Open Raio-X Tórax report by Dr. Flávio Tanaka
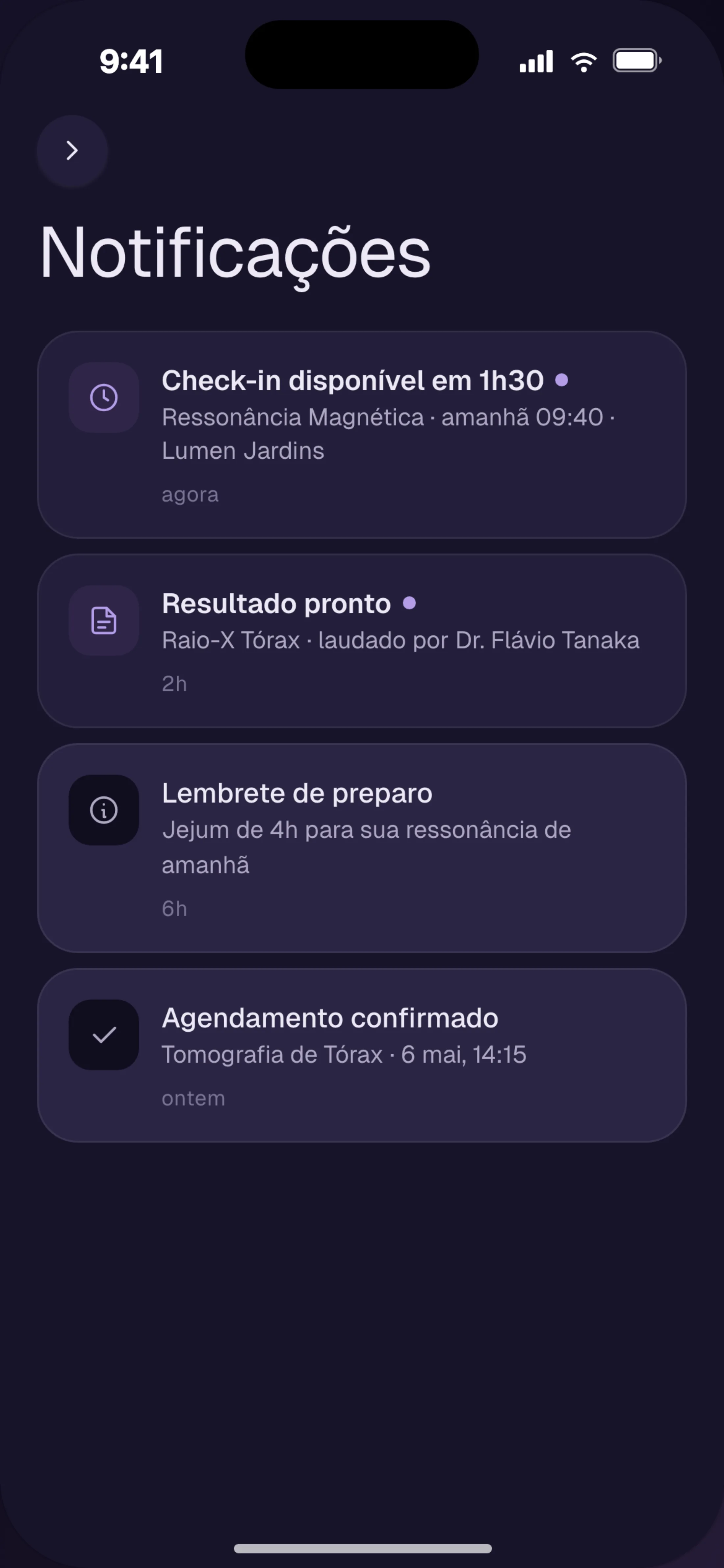 401,640
